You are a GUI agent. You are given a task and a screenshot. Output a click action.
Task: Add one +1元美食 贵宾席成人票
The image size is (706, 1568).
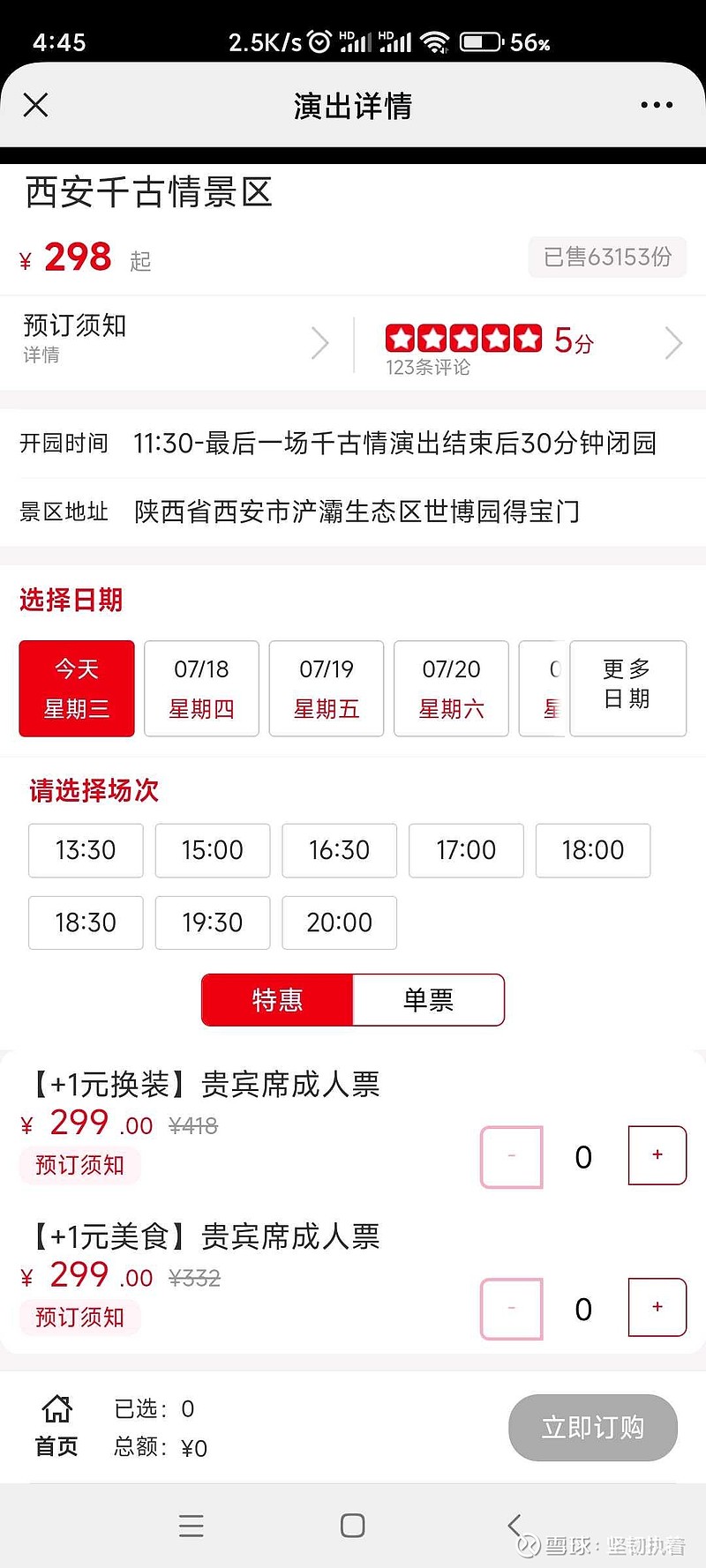(x=657, y=1307)
